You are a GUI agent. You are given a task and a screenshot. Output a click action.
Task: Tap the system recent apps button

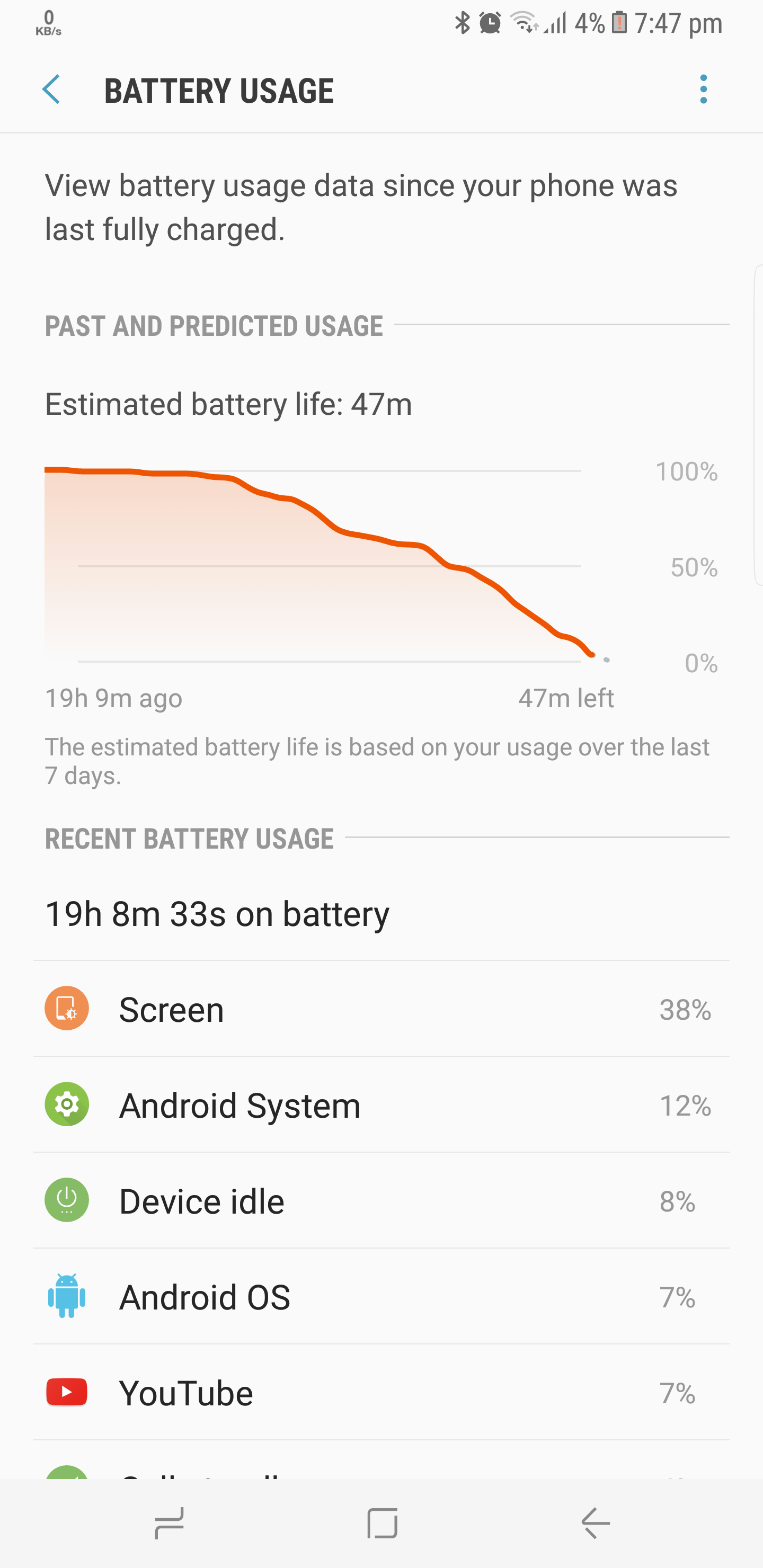tap(168, 1524)
